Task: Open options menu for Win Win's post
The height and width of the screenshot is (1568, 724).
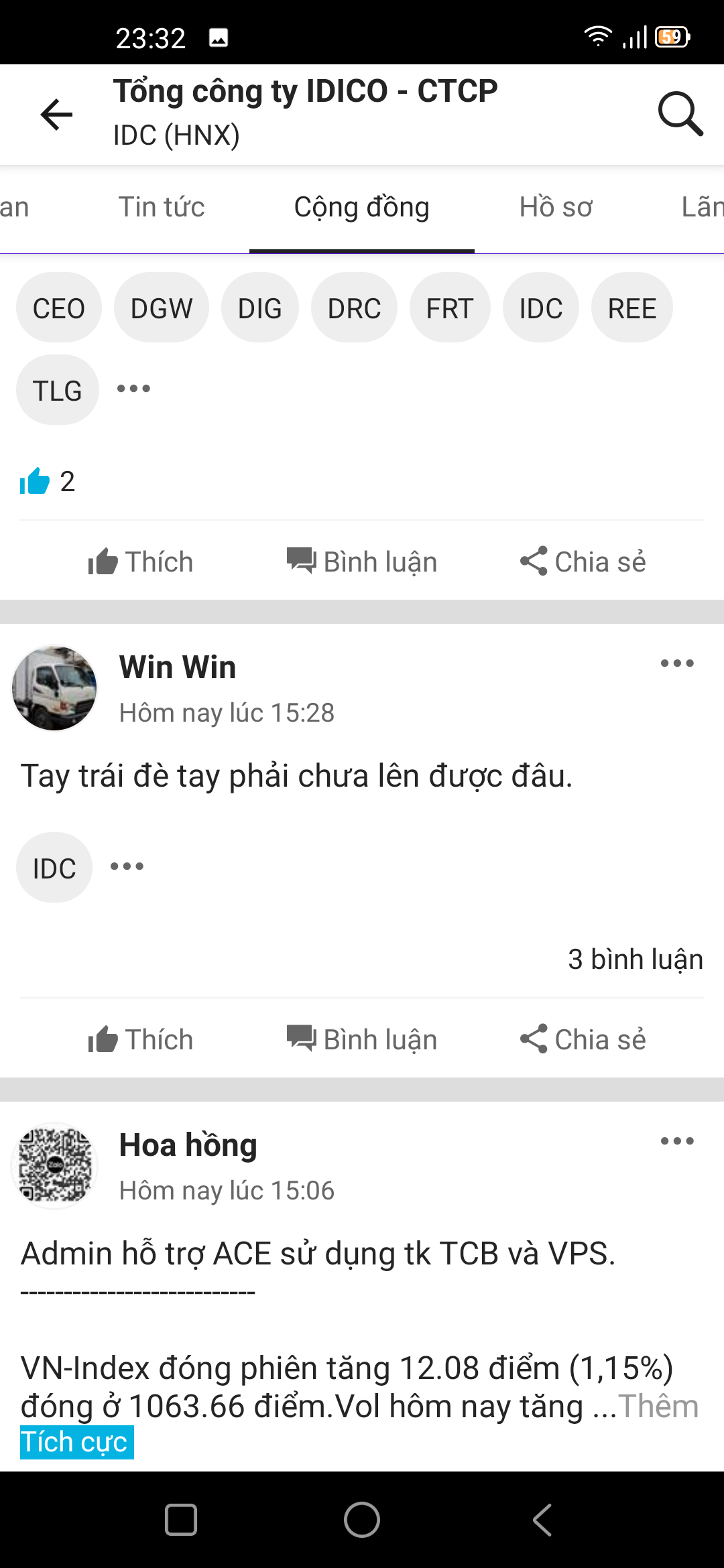Action: 677,663
